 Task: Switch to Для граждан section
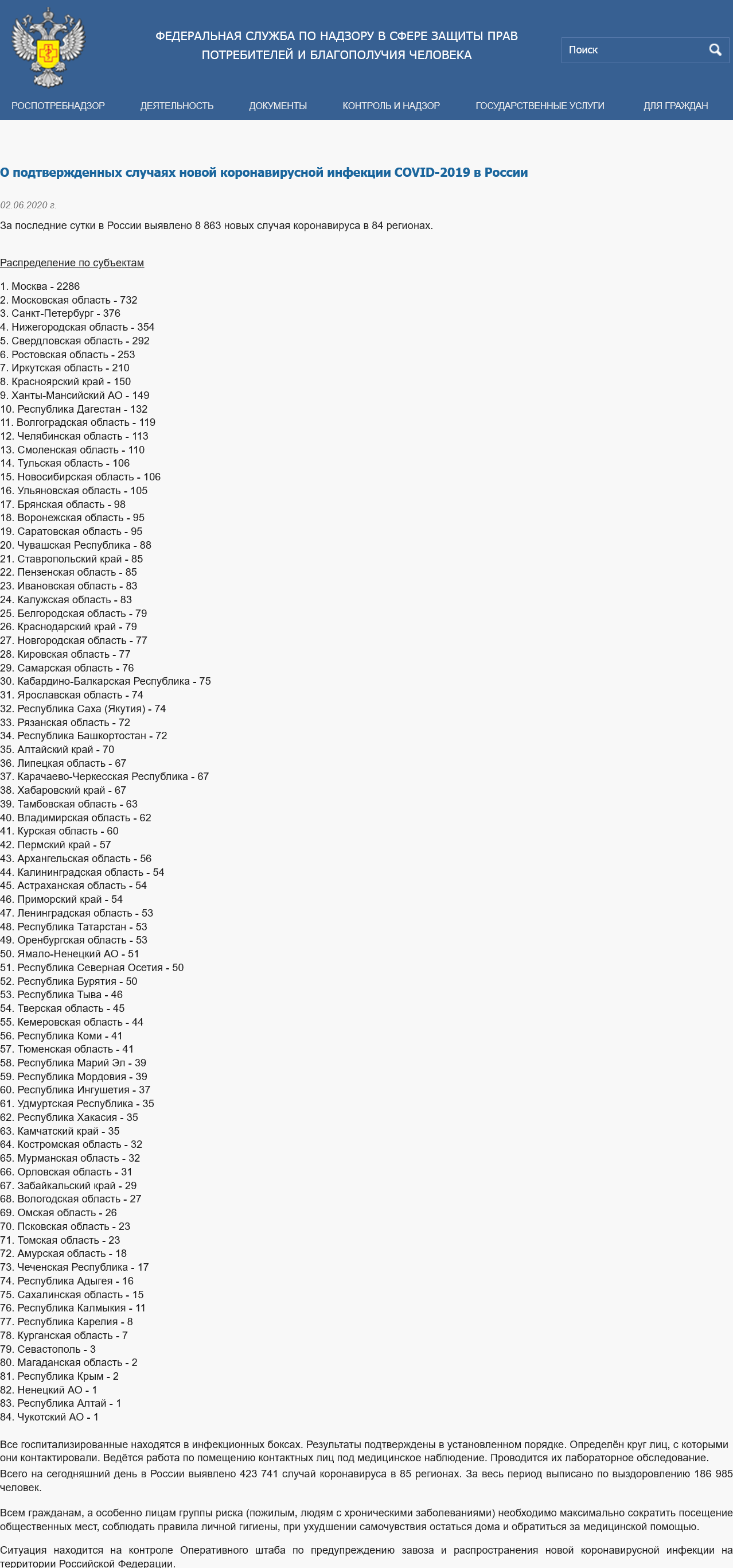(x=676, y=106)
